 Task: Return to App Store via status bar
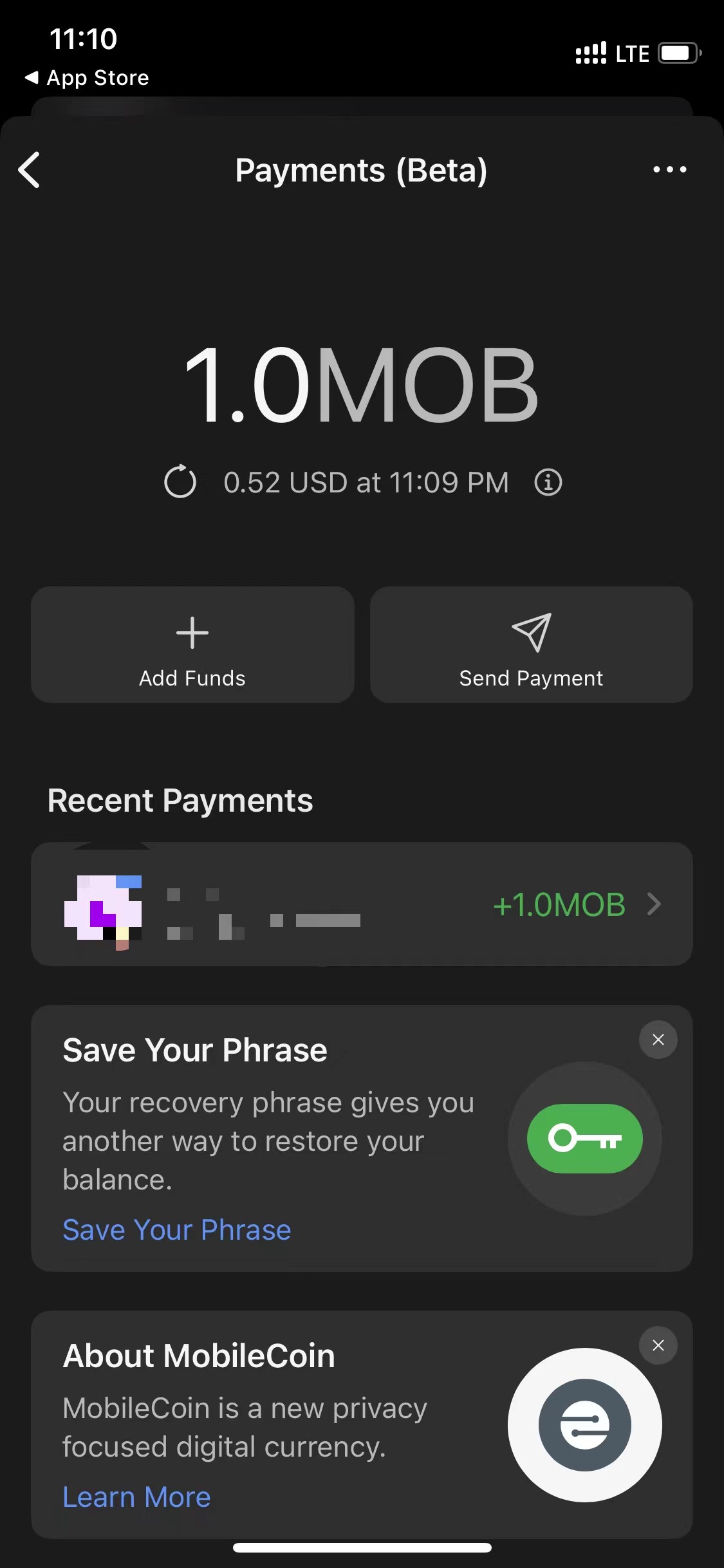(x=87, y=78)
